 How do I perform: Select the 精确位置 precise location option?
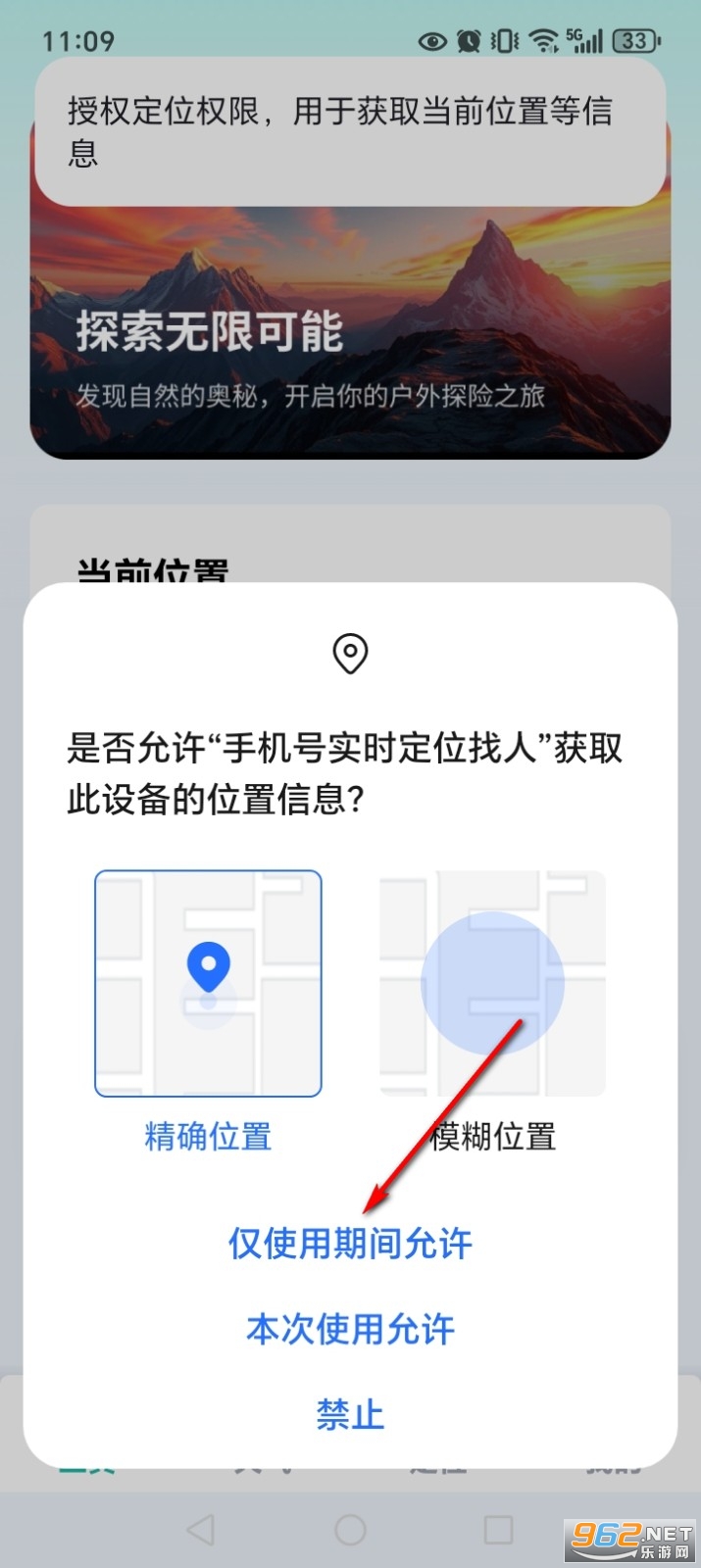coord(208,983)
